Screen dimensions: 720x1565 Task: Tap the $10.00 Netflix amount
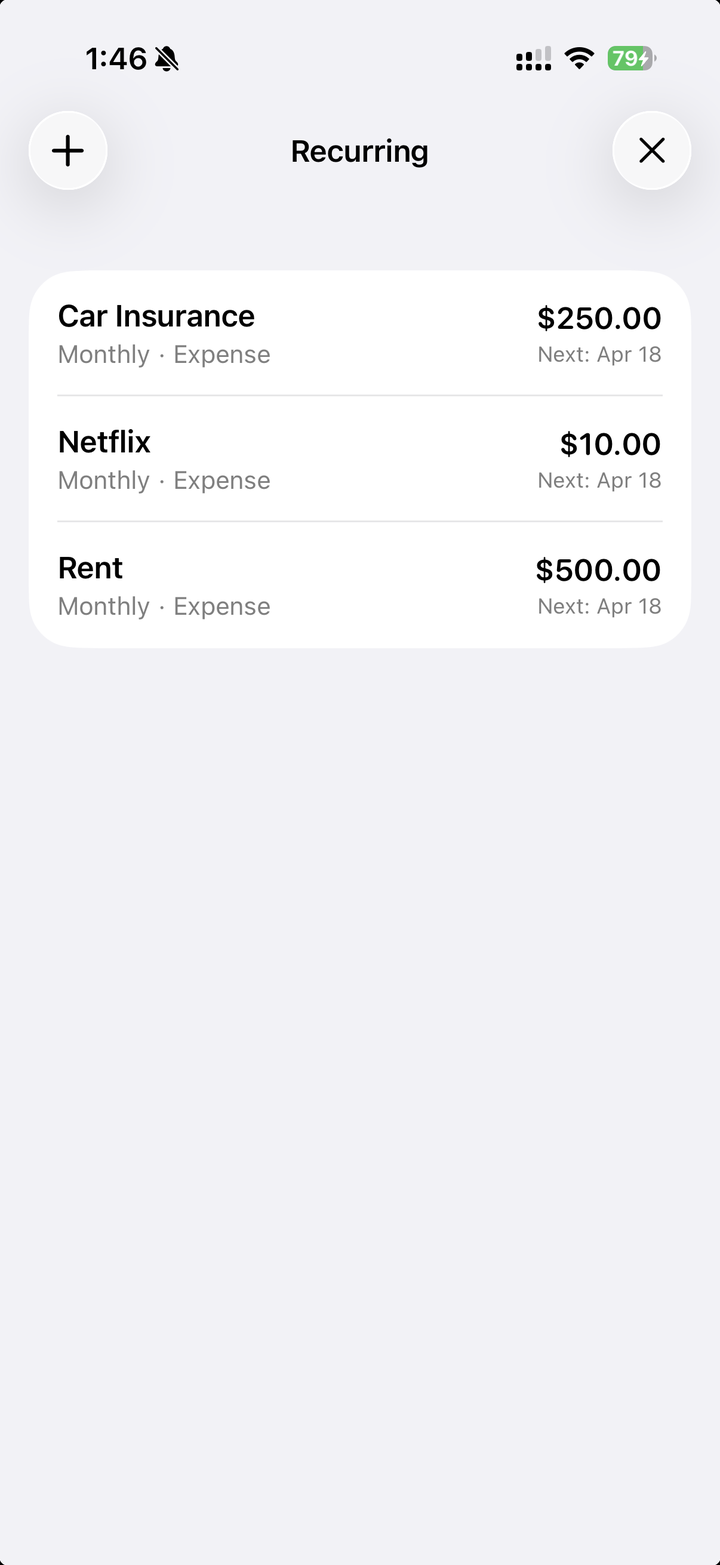click(x=610, y=443)
